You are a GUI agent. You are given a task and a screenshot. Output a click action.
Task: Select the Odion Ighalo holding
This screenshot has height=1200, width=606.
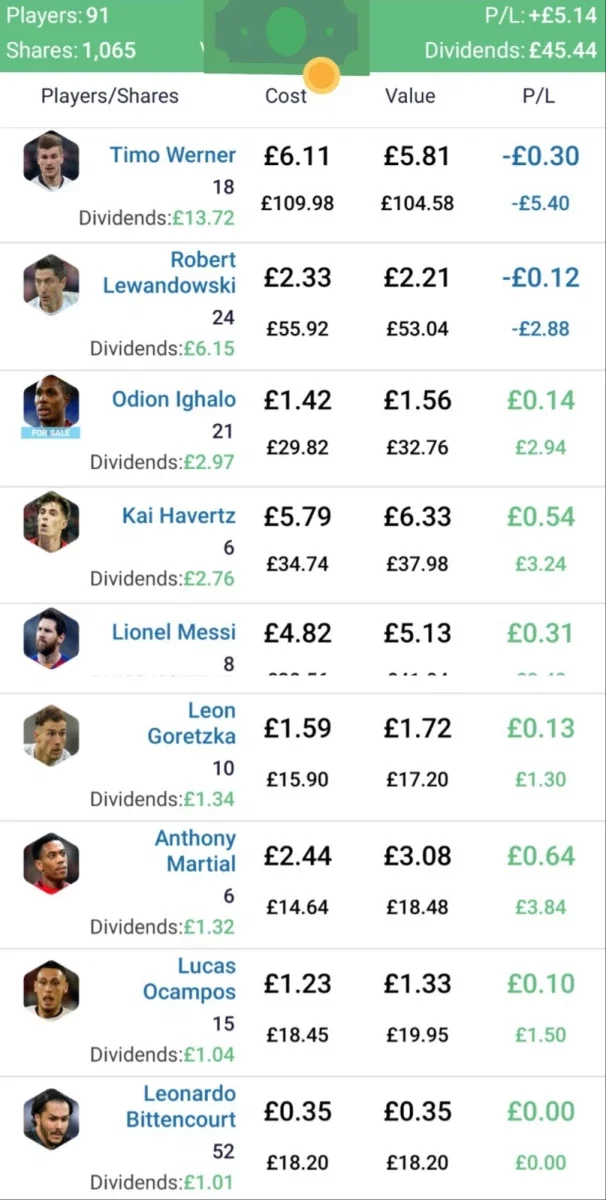[303, 430]
